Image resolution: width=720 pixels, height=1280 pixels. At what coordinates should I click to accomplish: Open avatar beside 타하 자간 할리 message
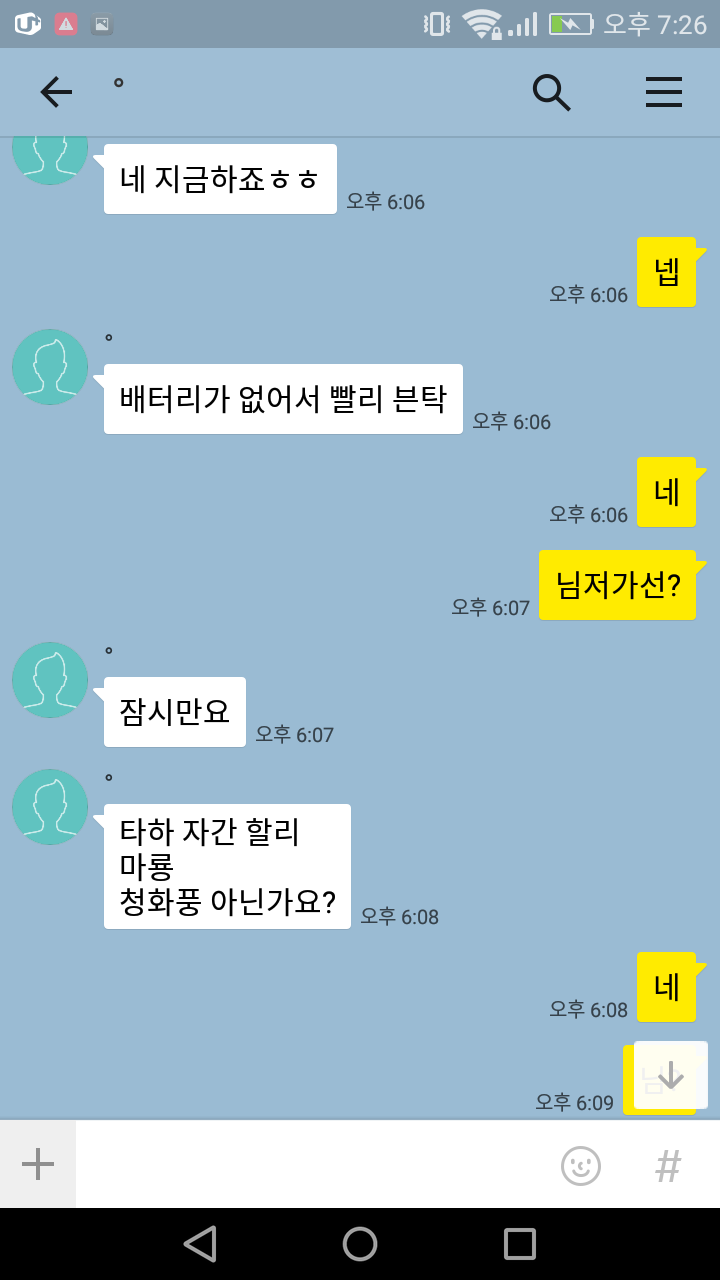50,807
